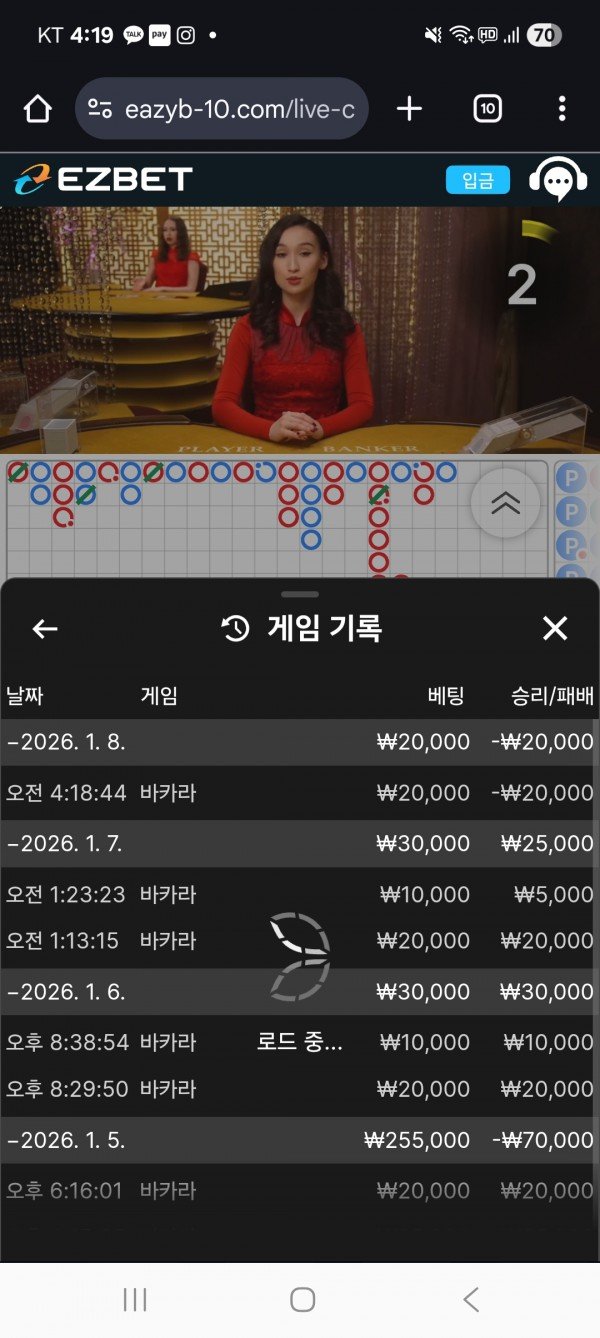Open a new browser tab
600x1338 pixels.
pos(409,109)
